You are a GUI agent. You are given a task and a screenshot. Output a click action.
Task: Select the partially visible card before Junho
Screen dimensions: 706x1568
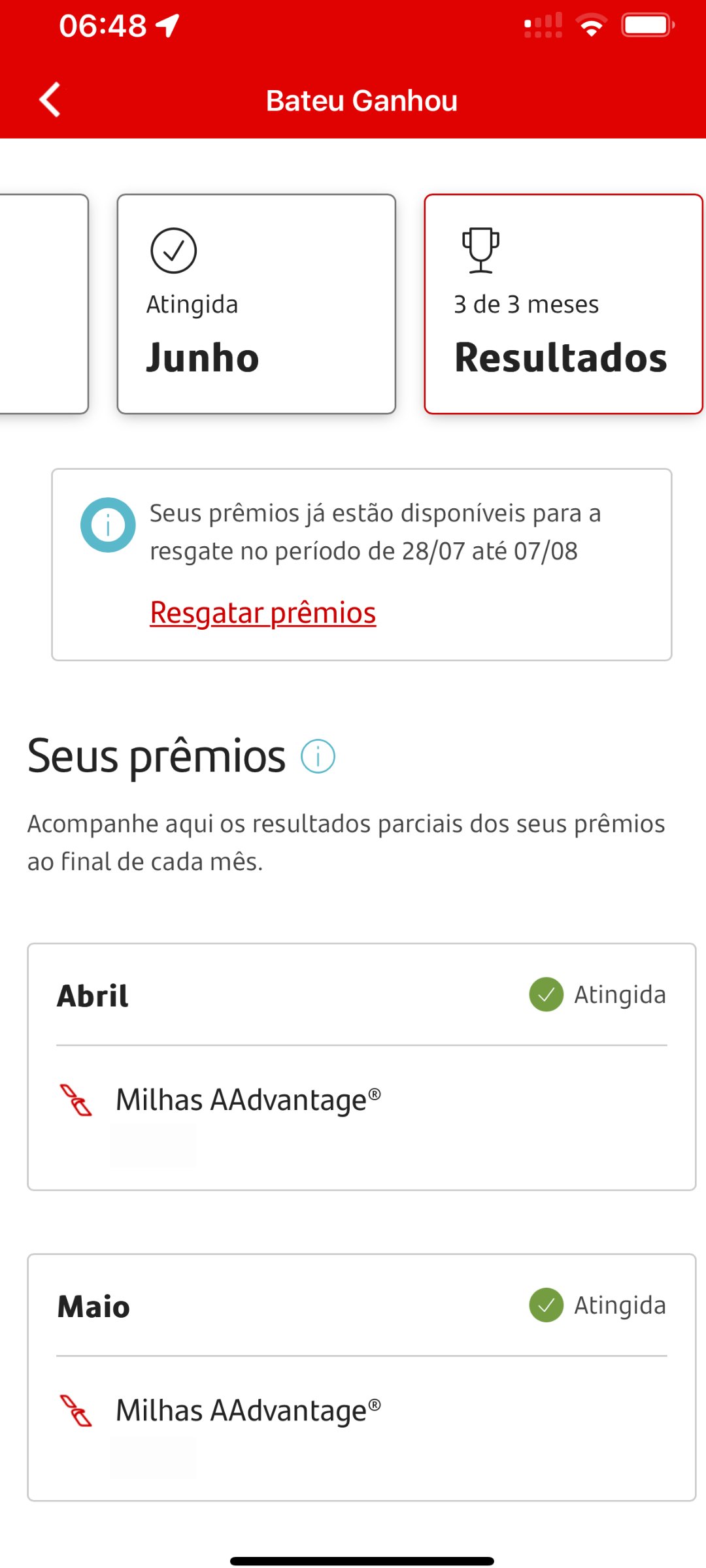coord(43,304)
